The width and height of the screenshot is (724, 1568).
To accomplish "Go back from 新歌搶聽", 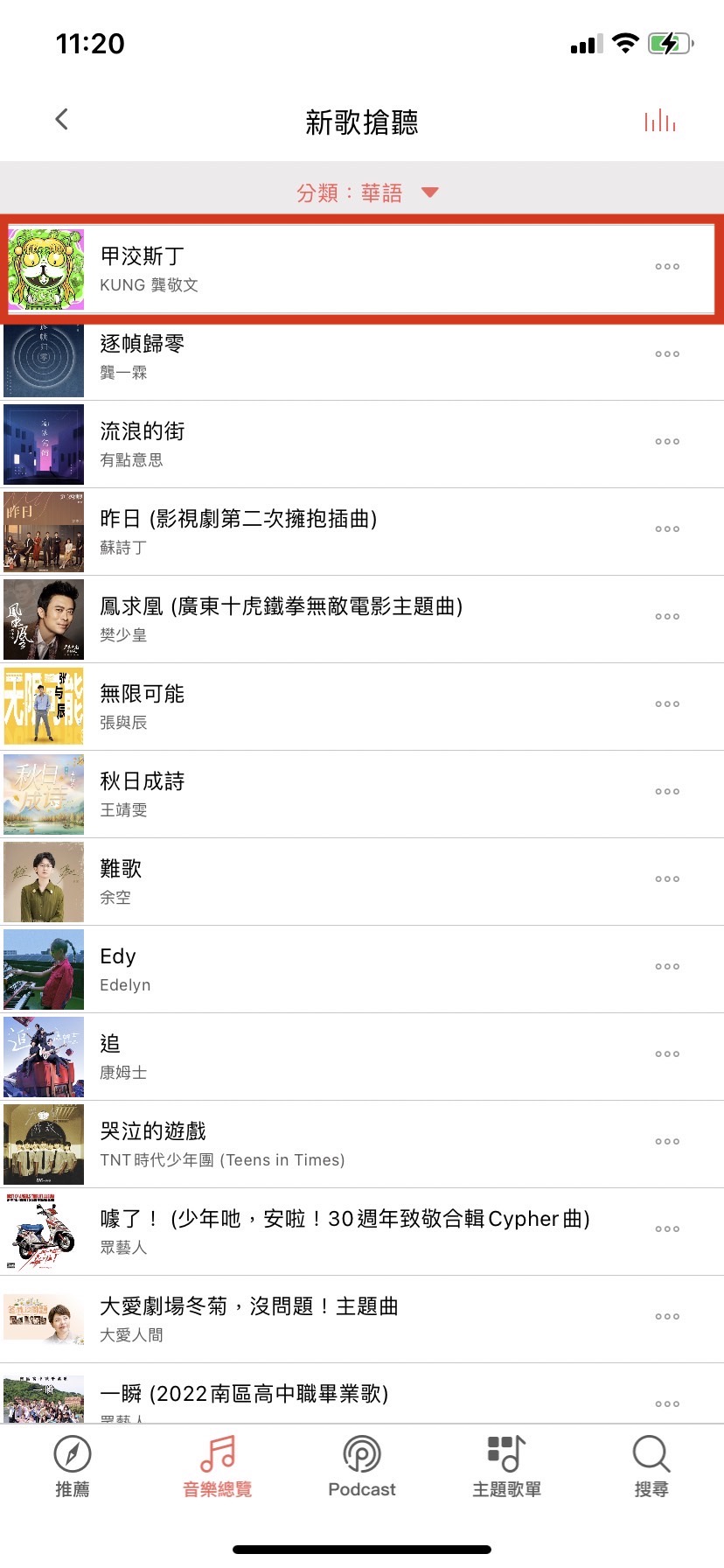I will click(x=61, y=120).
